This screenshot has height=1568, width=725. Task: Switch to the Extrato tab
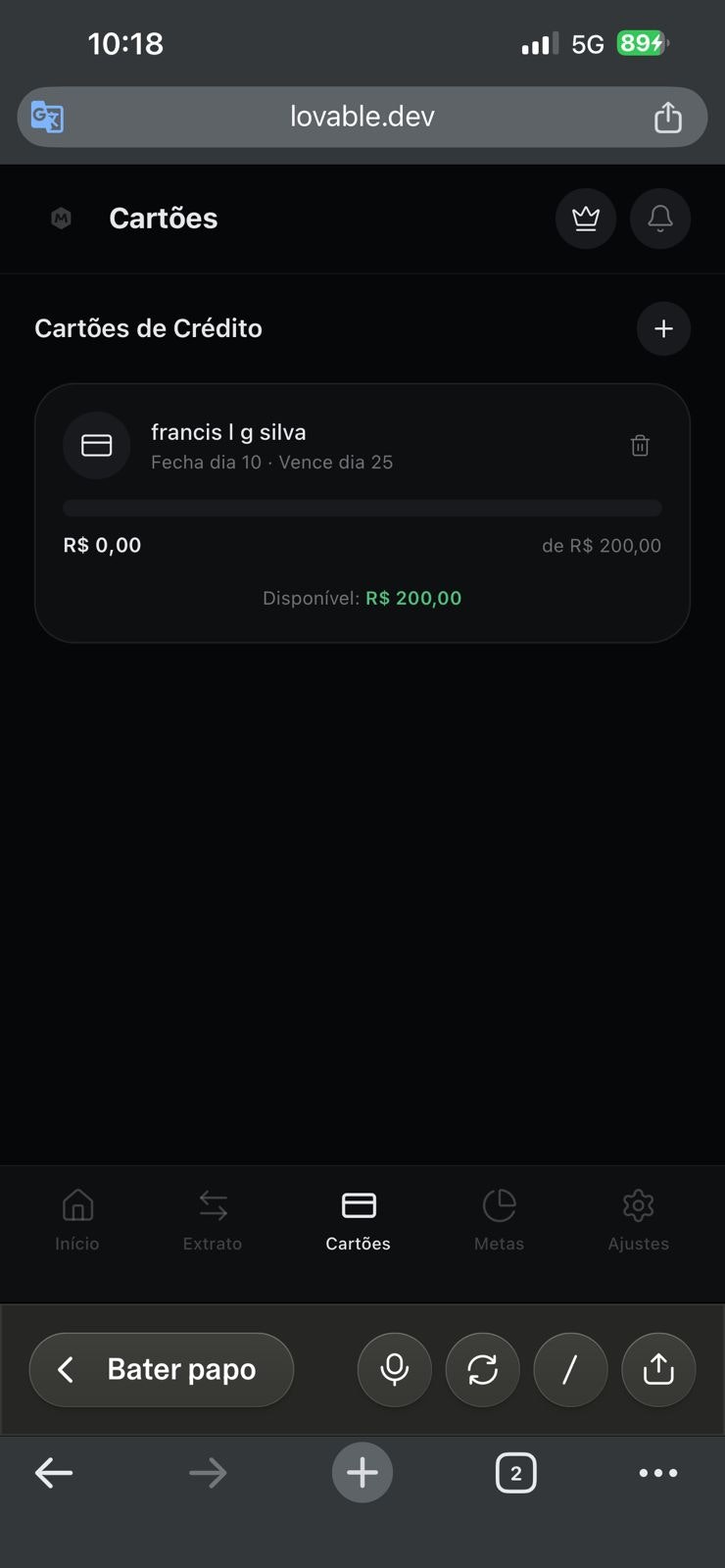[213, 1219]
